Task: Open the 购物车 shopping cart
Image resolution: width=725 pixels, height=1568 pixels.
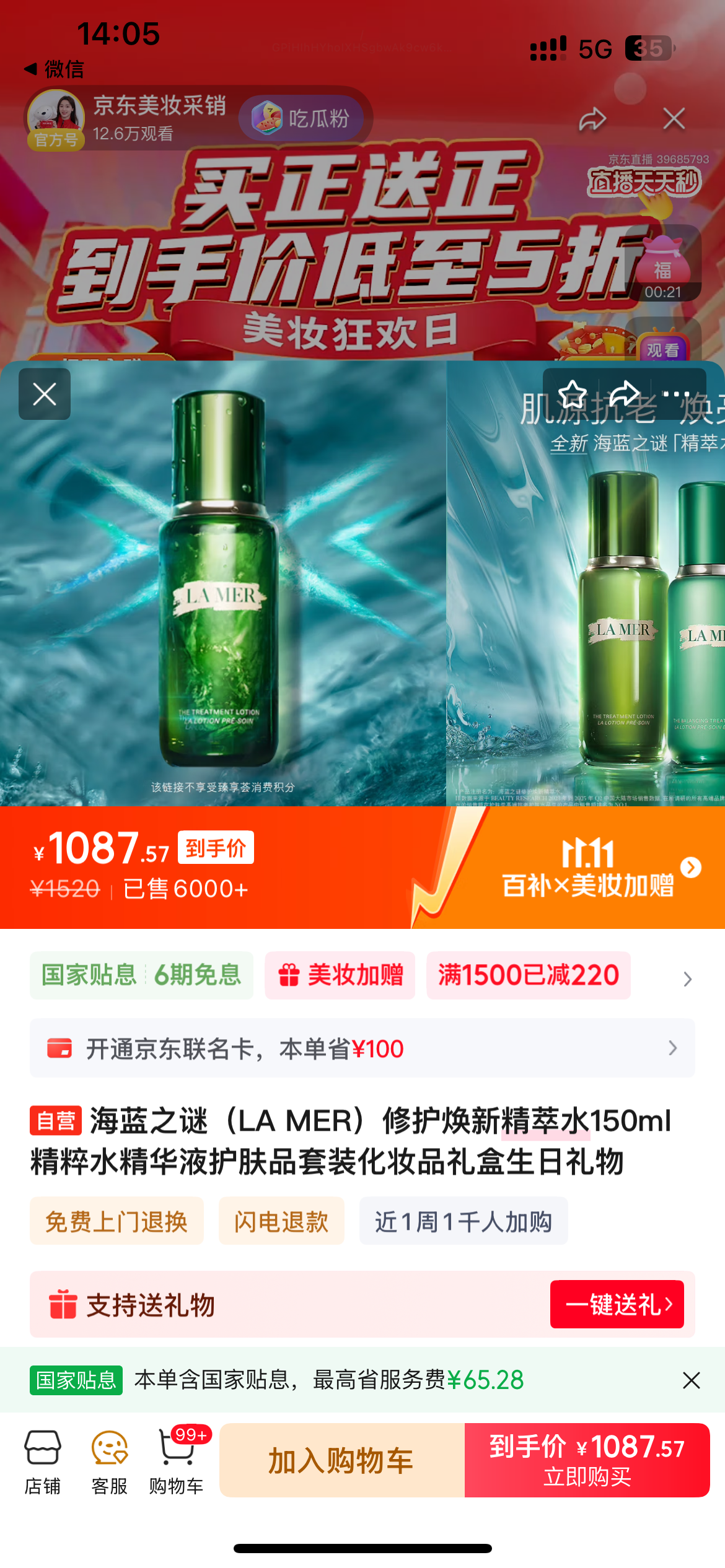Action: (x=177, y=1461)
